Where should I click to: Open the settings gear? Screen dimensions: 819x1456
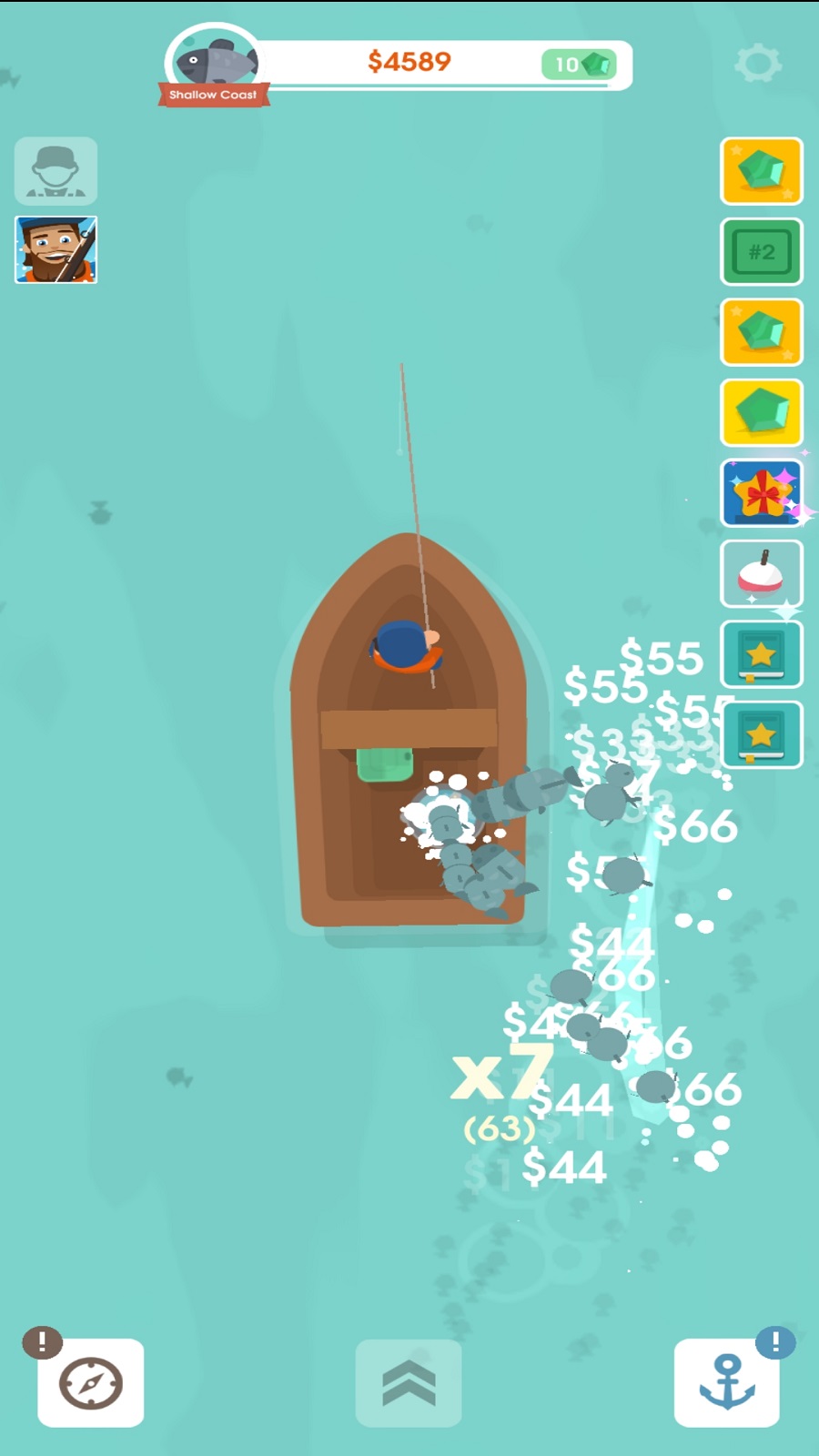tap(758, 63)
